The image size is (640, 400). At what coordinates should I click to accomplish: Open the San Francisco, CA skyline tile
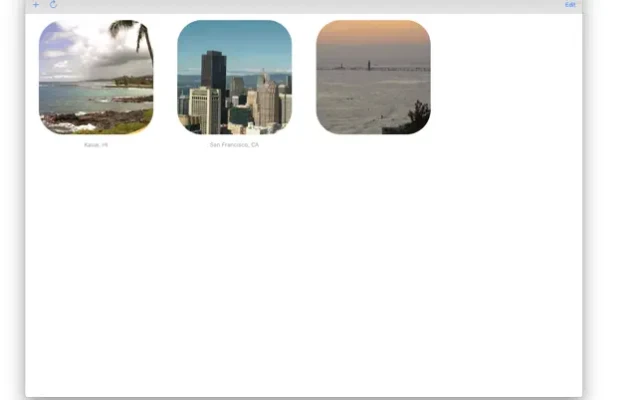[x=235, y=77]
